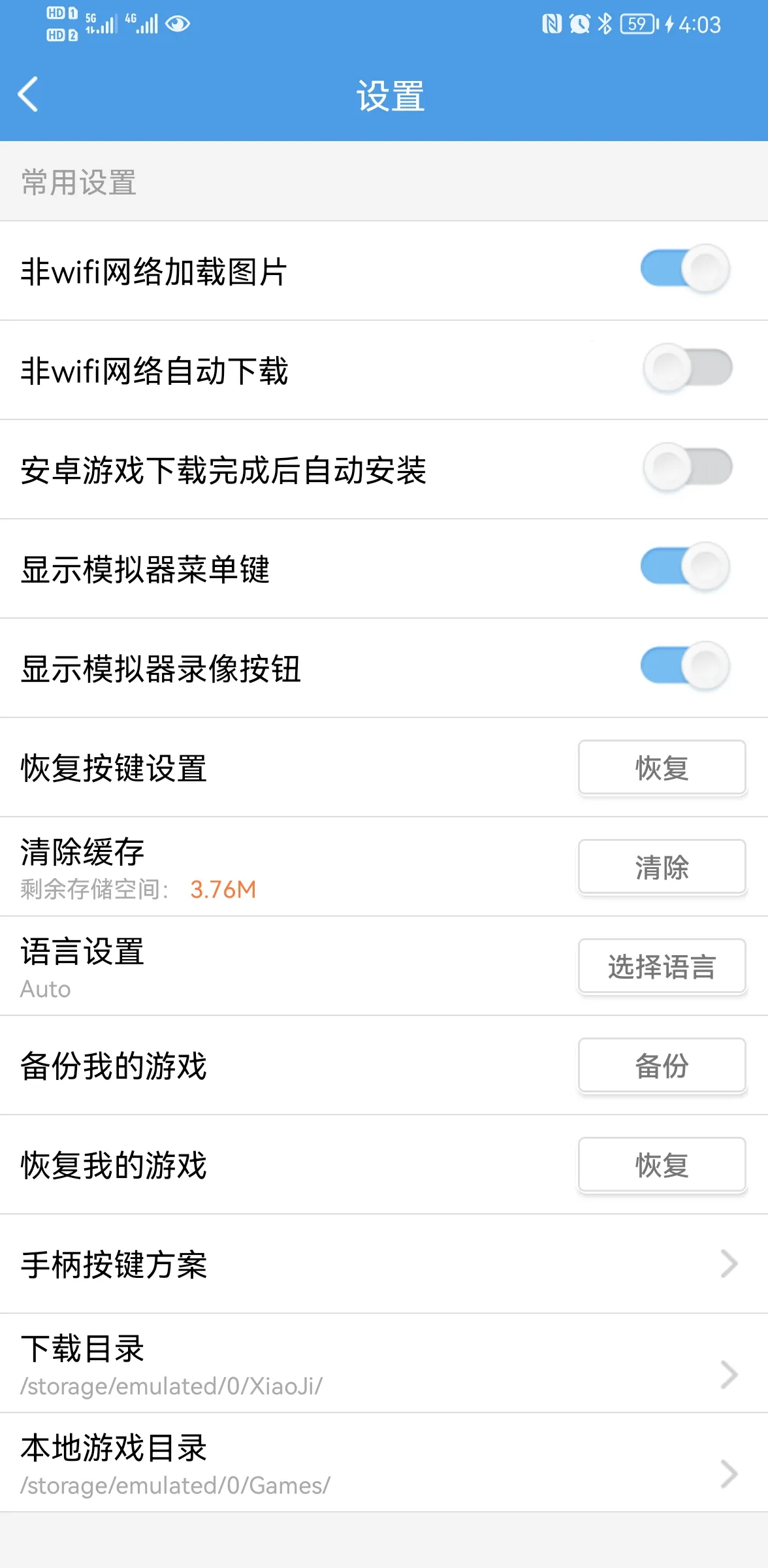Viewport: 768px width, 1568px height.
Task: Turn off the 显示模拟器菜单键 switch
Action: click(684, 567)
